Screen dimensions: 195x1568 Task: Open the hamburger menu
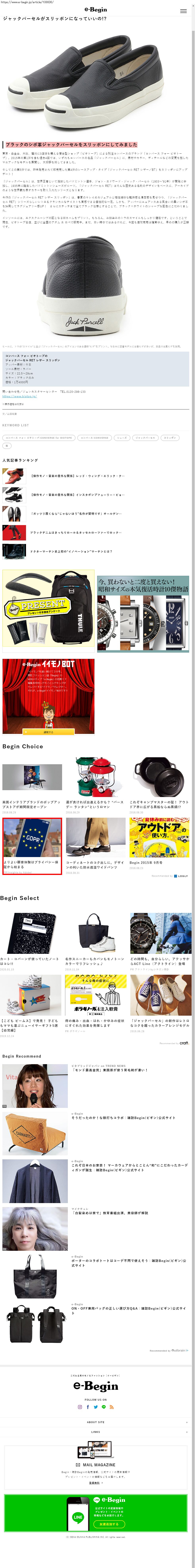tap(183, 11)
